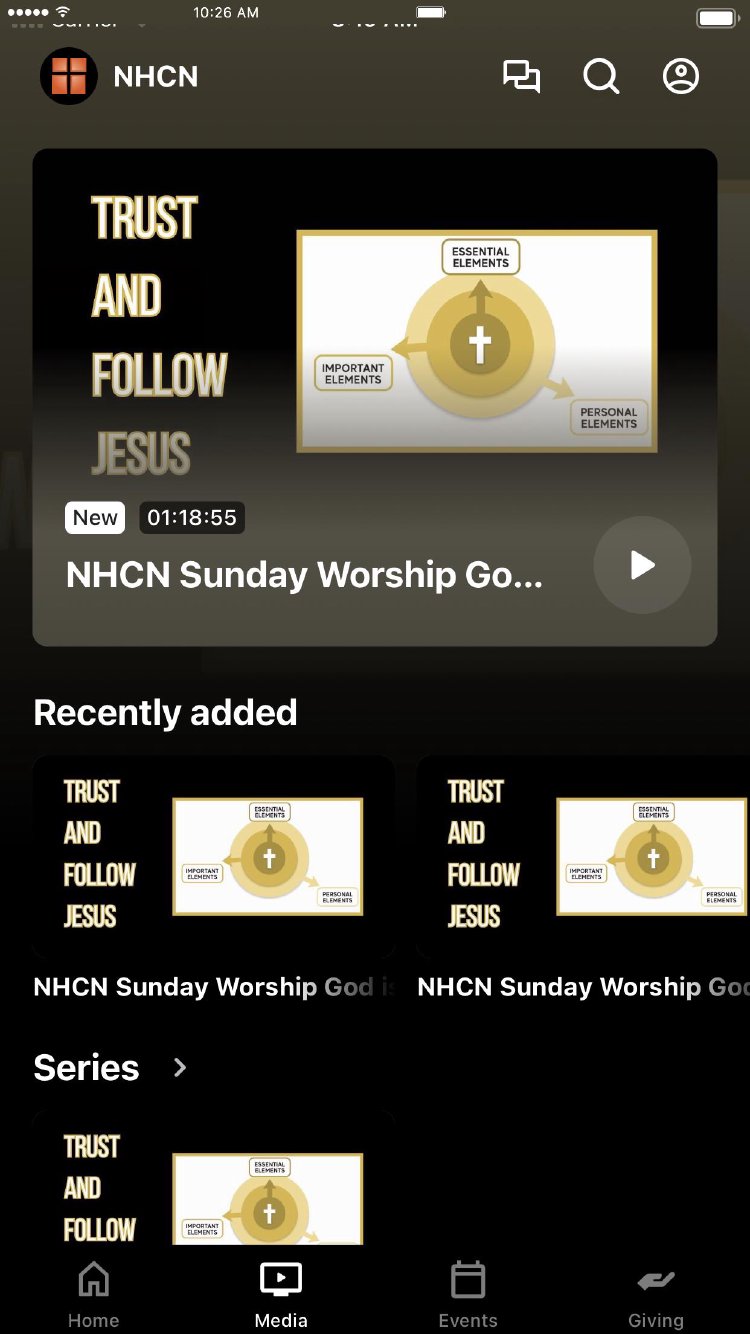The height and width of the screenshot is (1334, 750).
Task: Open the second Recently added worship video
Action: point(582,858)
